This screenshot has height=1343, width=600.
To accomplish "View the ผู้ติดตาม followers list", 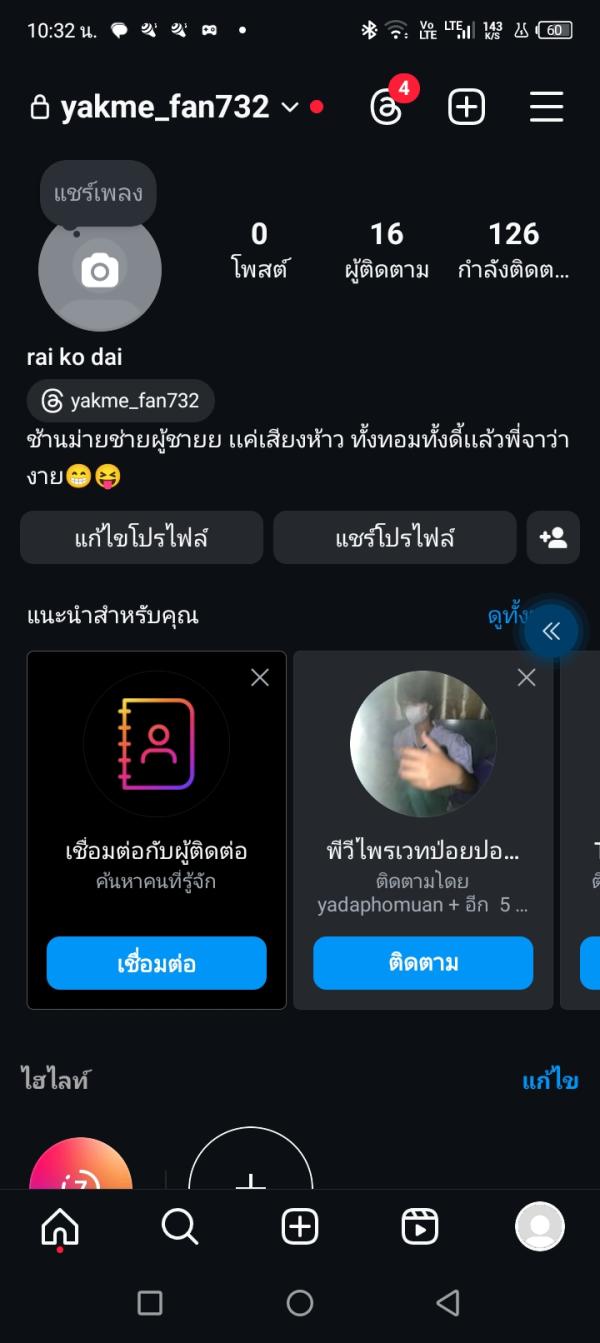I will pos(386,249).
